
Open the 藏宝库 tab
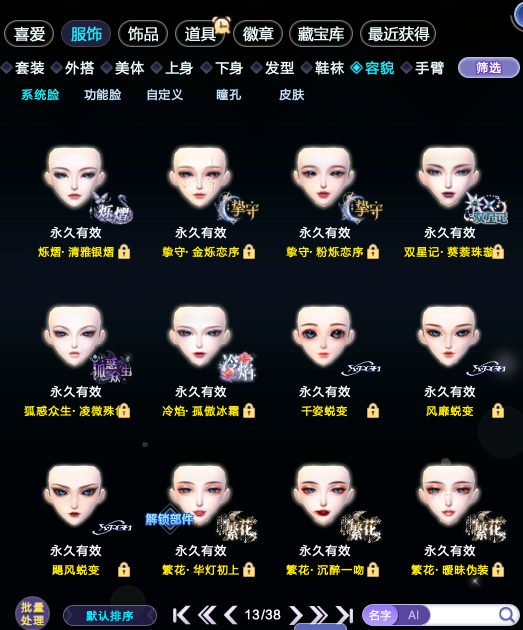(x=321, y=34)
